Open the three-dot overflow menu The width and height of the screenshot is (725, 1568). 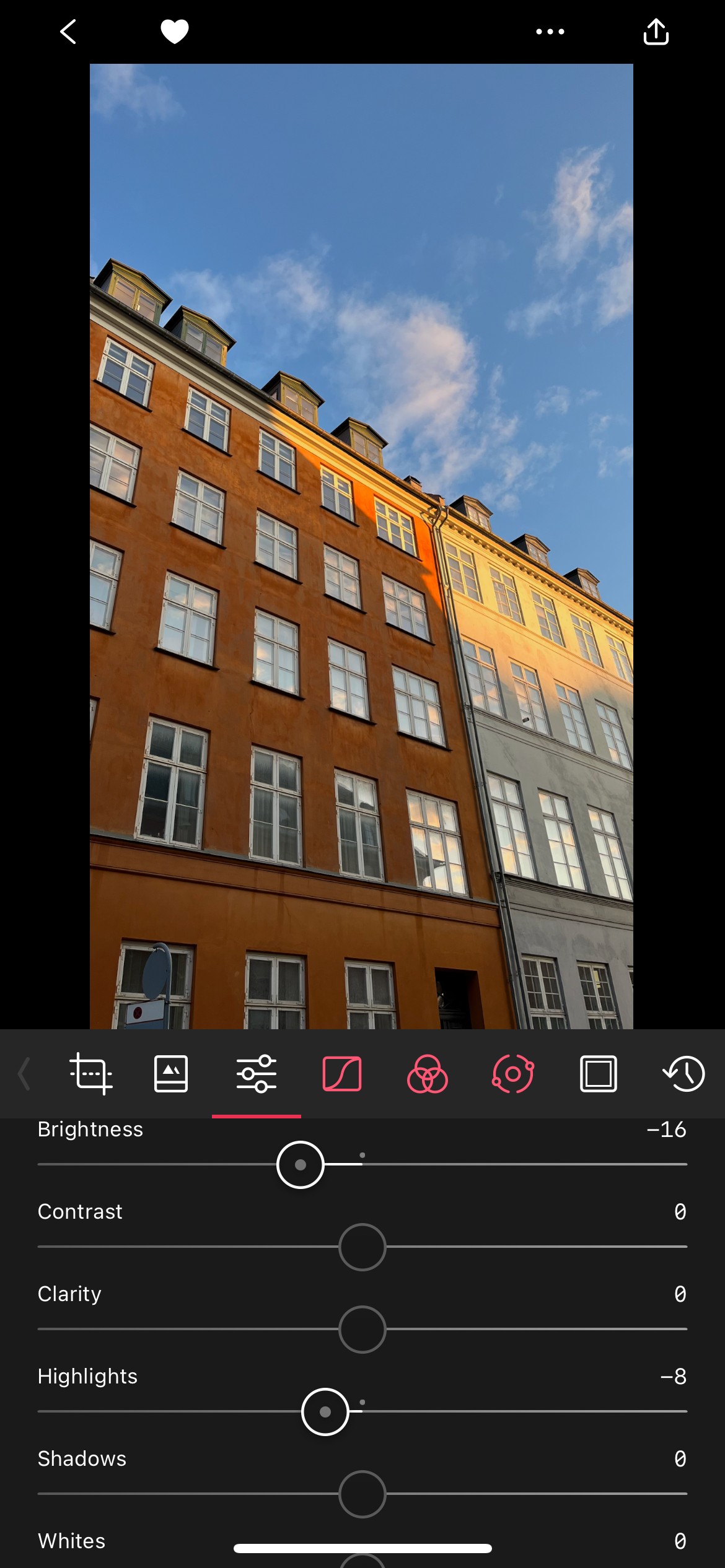point(550,32)
